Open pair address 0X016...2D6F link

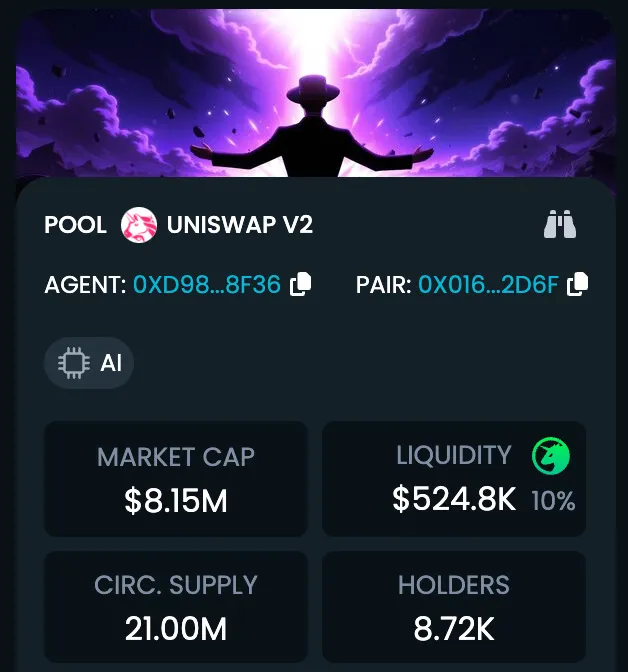click(489, 285)
